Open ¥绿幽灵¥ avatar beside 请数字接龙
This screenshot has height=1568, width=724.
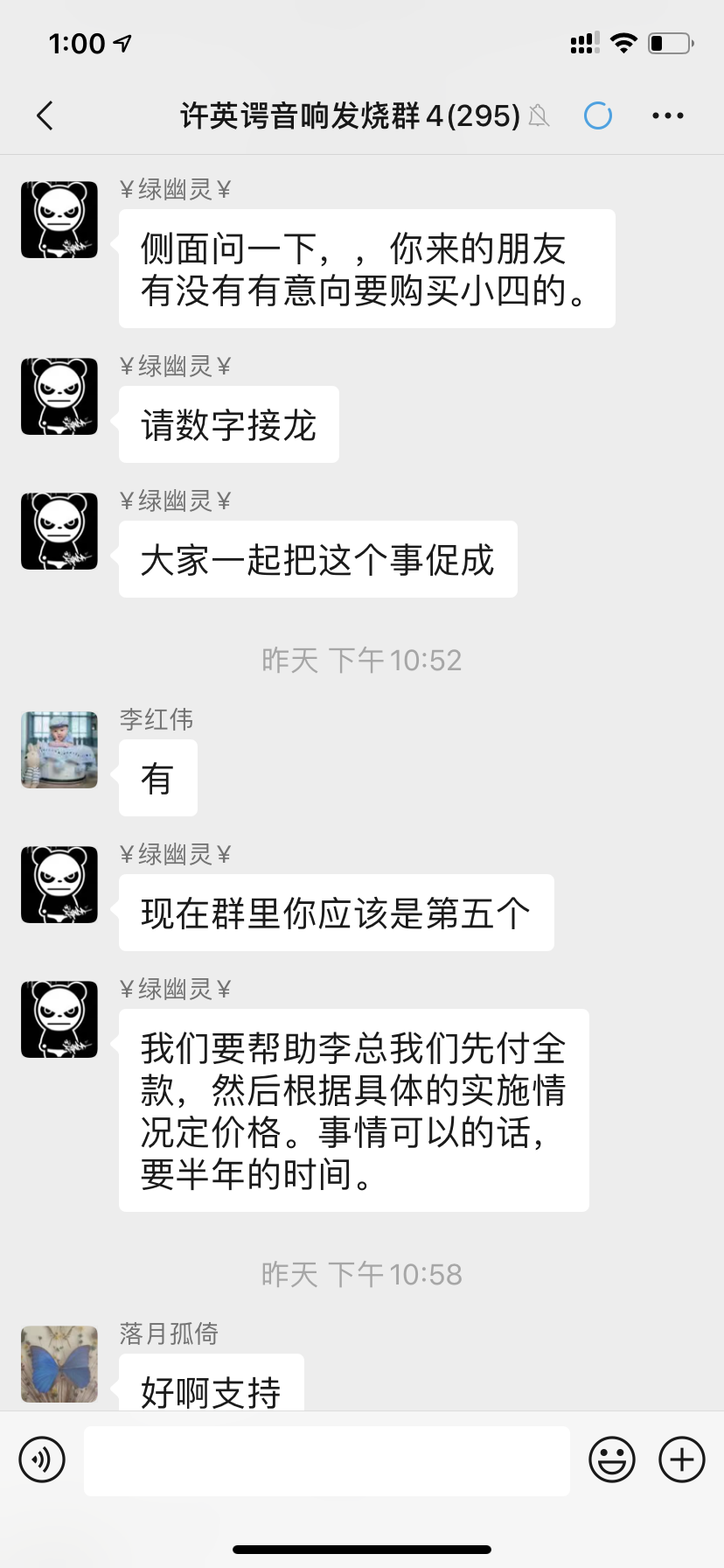tap(59, 396)
